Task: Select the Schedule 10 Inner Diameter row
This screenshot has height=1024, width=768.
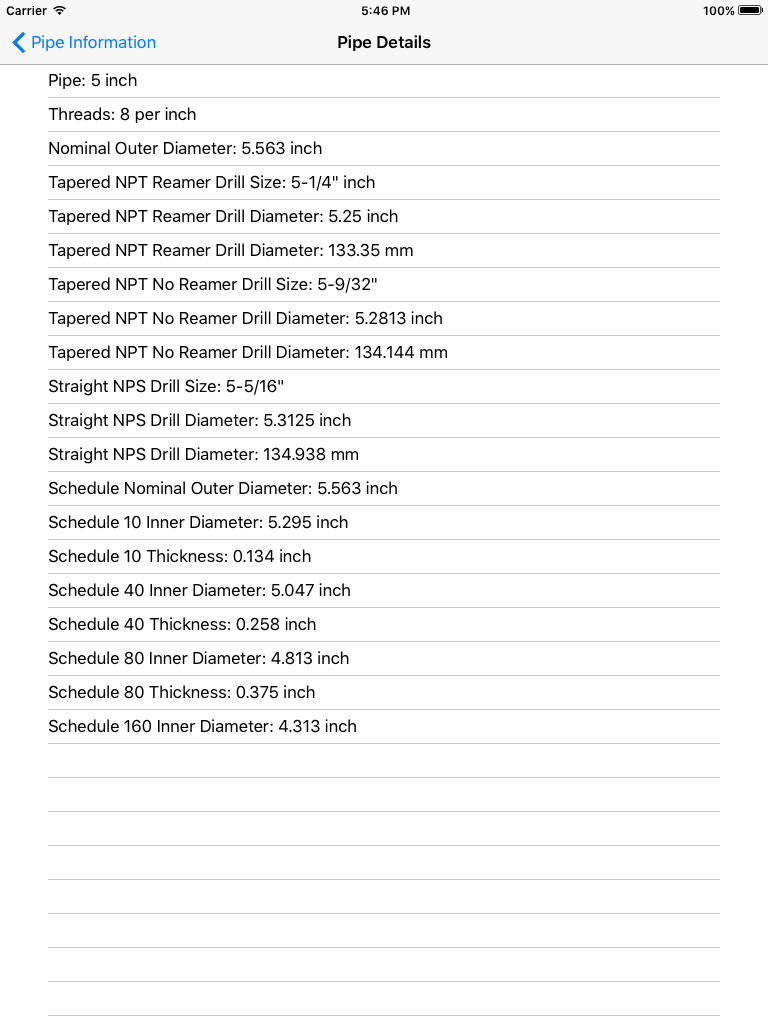Action: [x=384, y=522]
